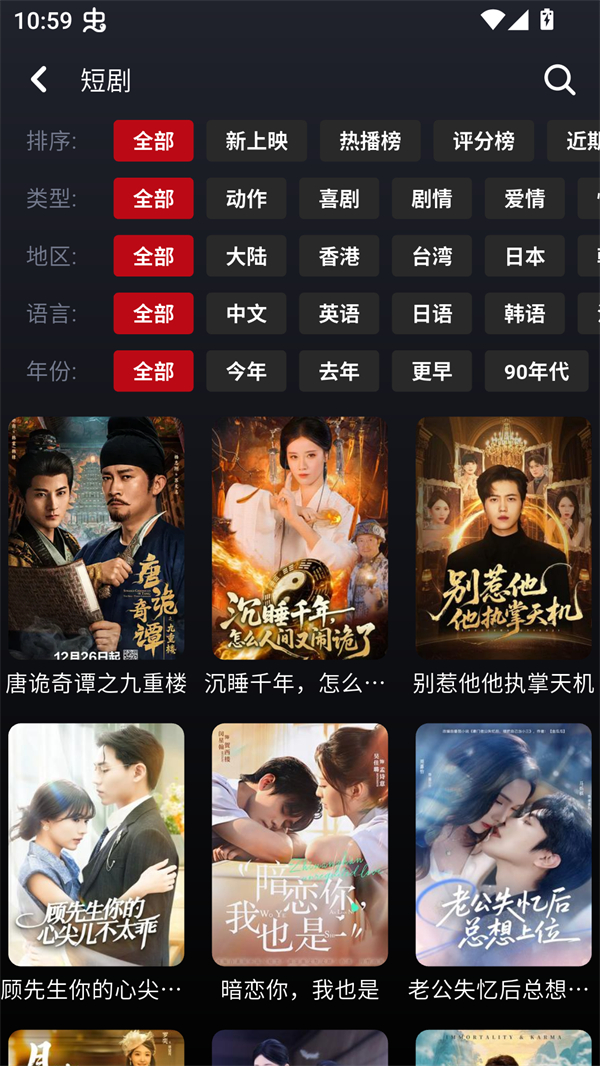This screenshot has width=600, height=1066.
Task: Set language to 中文
Action: (x=246, y=314)
